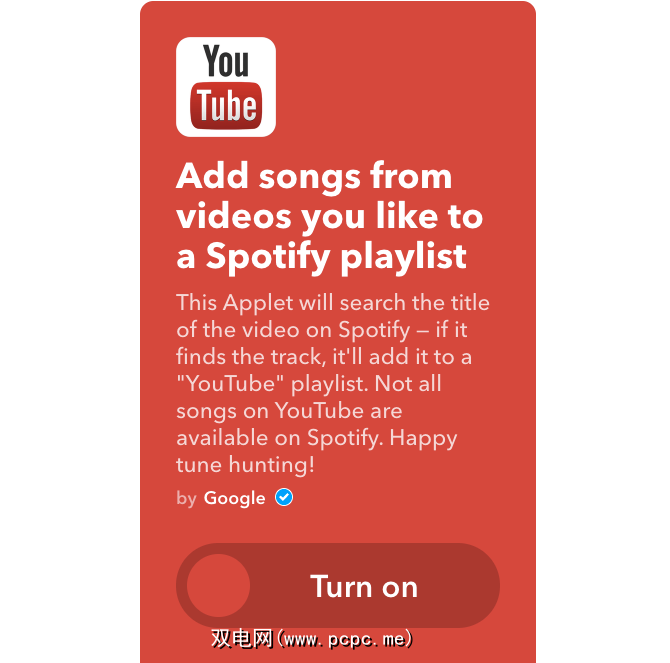Turn on the YouTube to Spotify applet
Image resolution: width=670 pixels, height=663 pixels.
[x=337, y=585]
